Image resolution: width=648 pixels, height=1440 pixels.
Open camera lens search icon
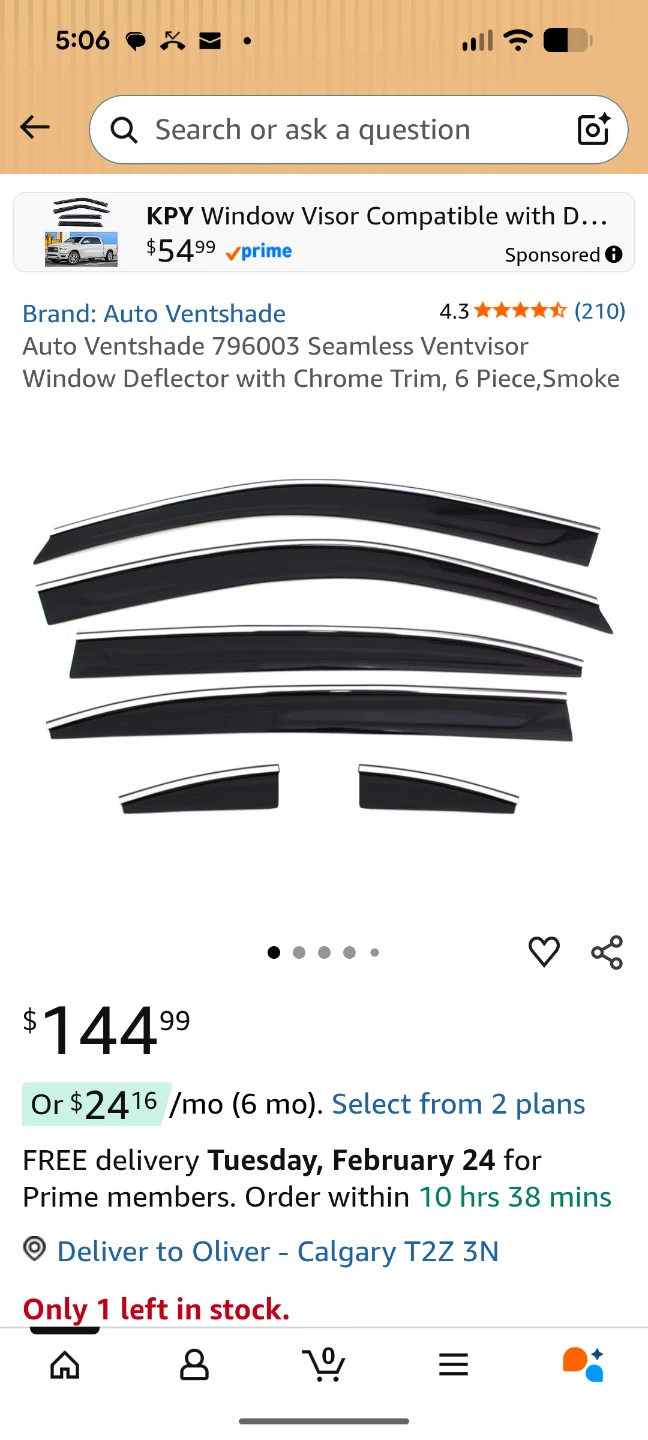[593, 130]
